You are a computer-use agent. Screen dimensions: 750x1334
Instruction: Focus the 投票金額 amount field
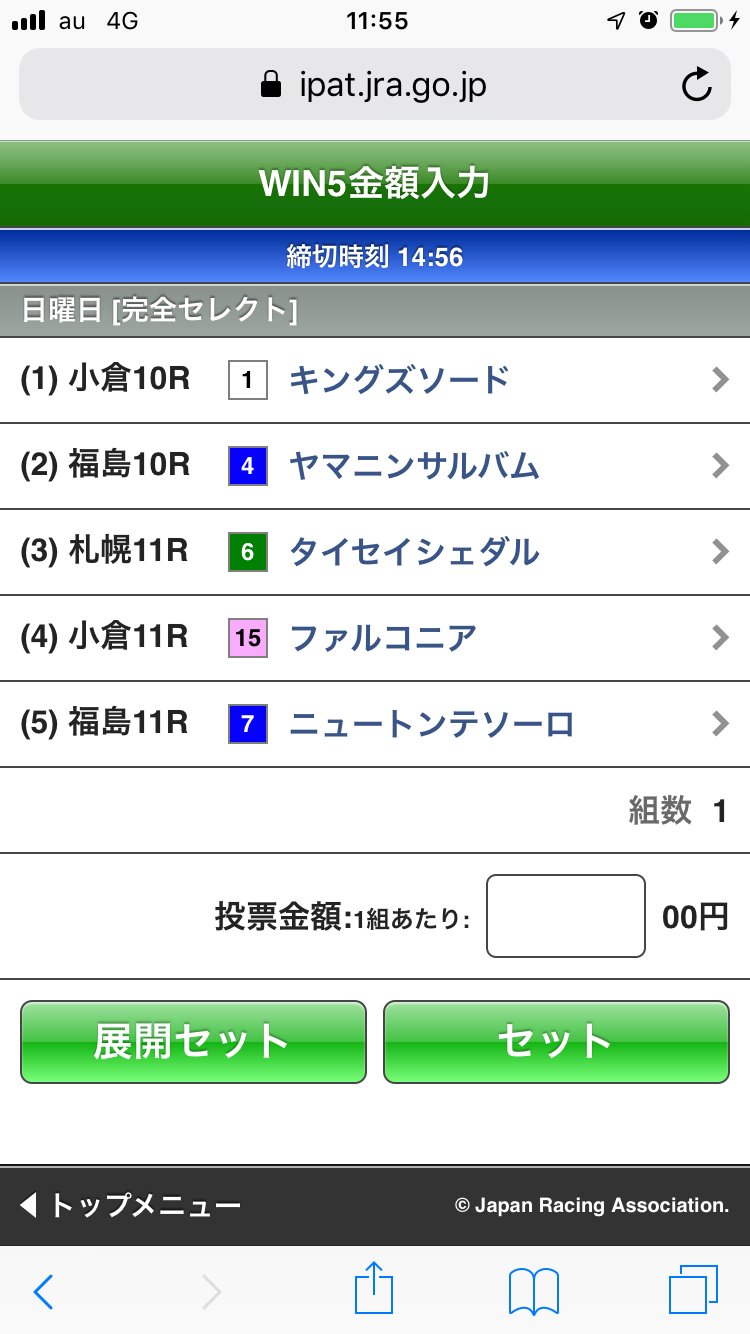pos(565,916)
